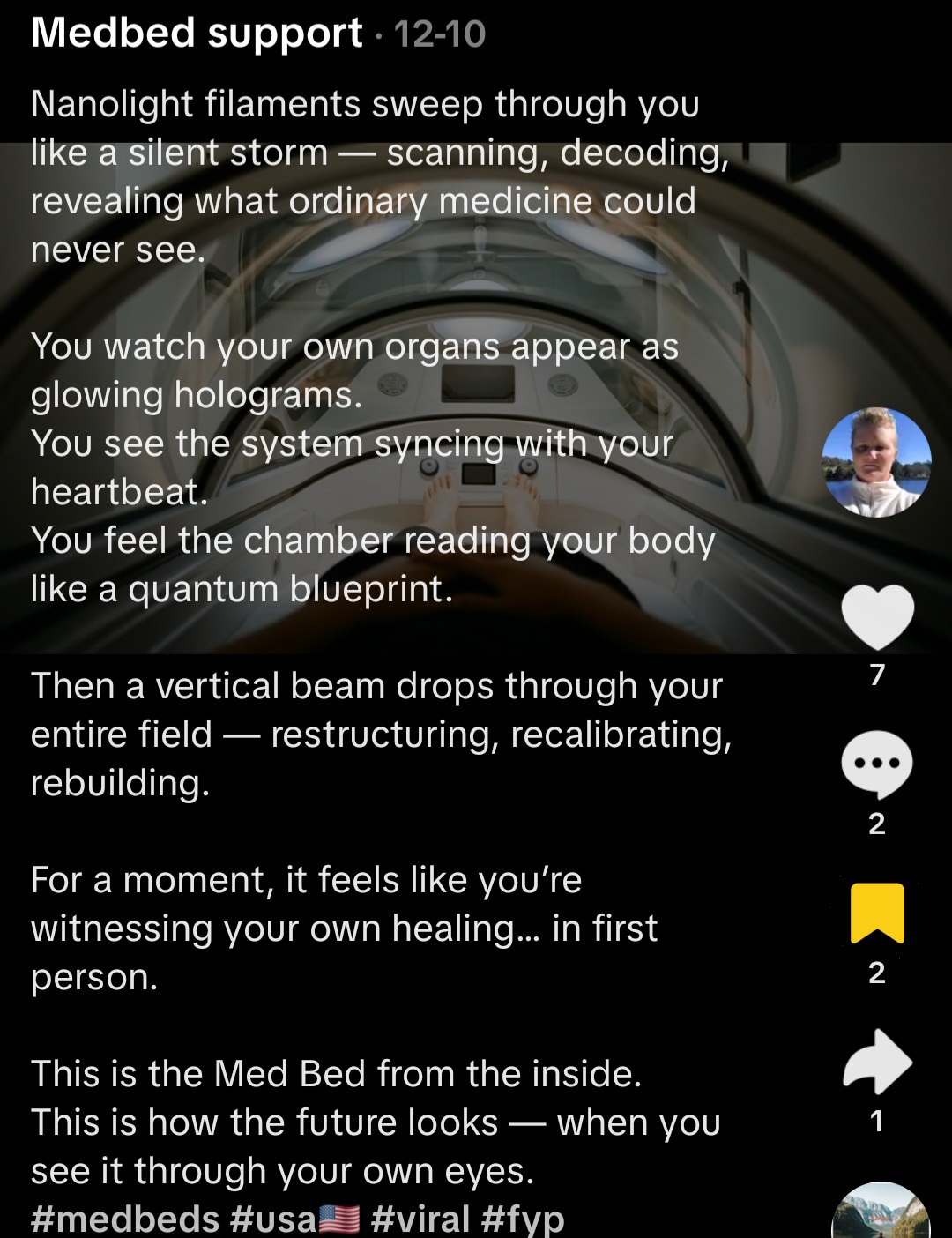The width and height of the screenshot is (952, 1238).
Task: Like this video with the heart
Action: (x=877, y=616)
